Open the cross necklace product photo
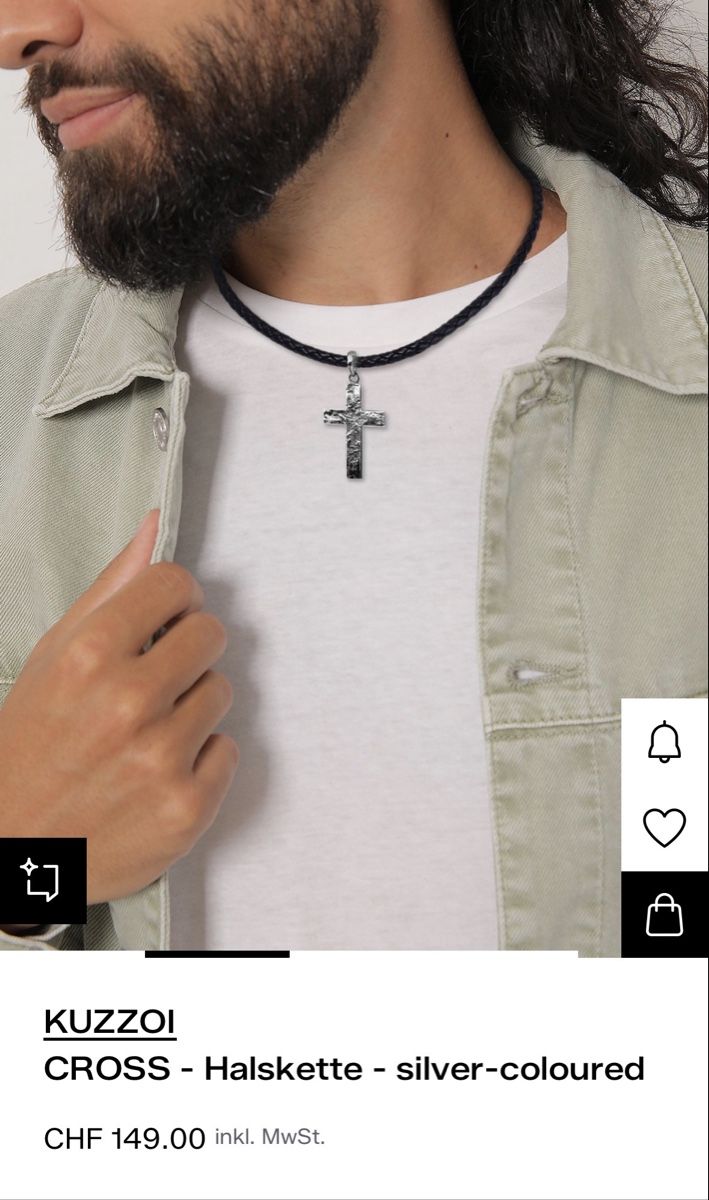Image resolution: width=709 pixels, height=1200 pixels. point(354,475)
